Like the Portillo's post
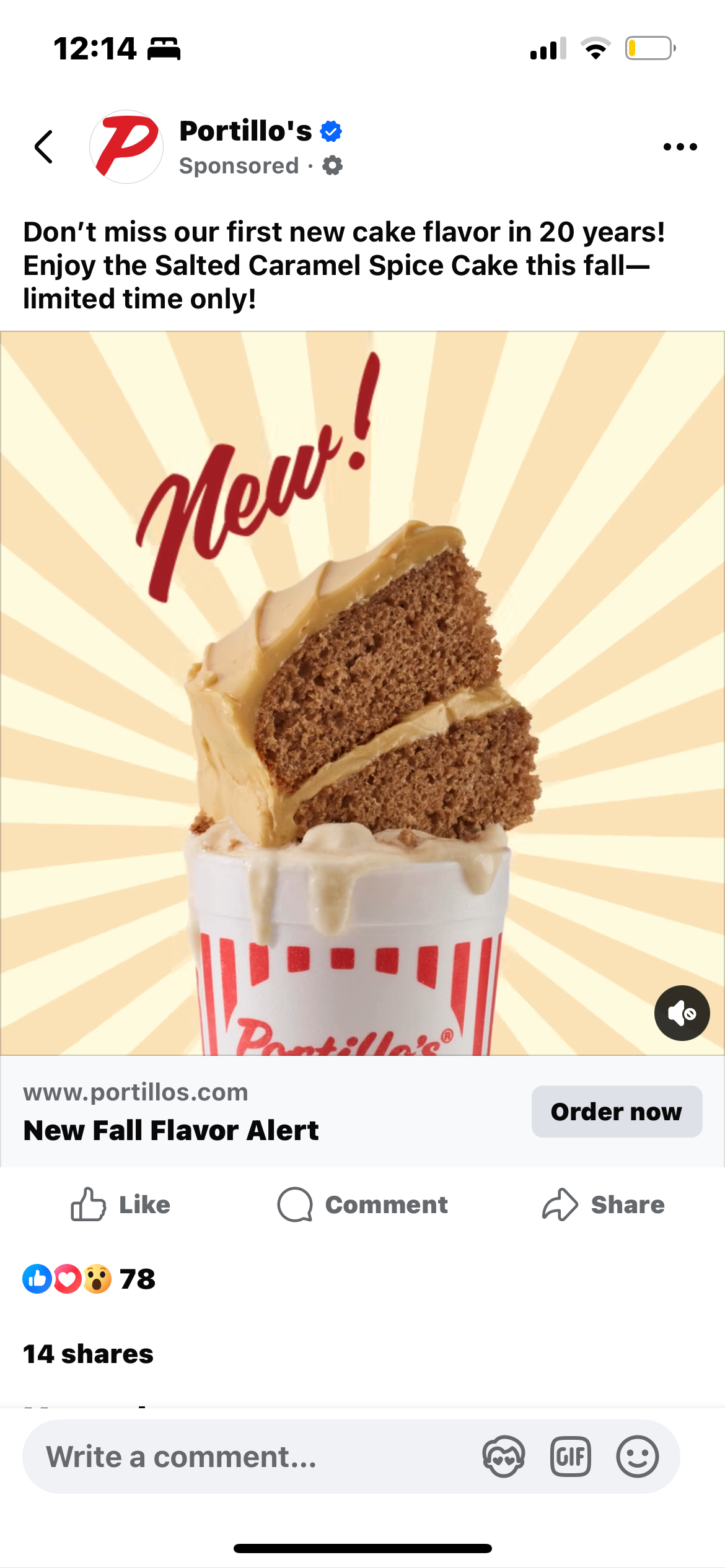This screenshot has height=1568, width=725. (121, 1204)
